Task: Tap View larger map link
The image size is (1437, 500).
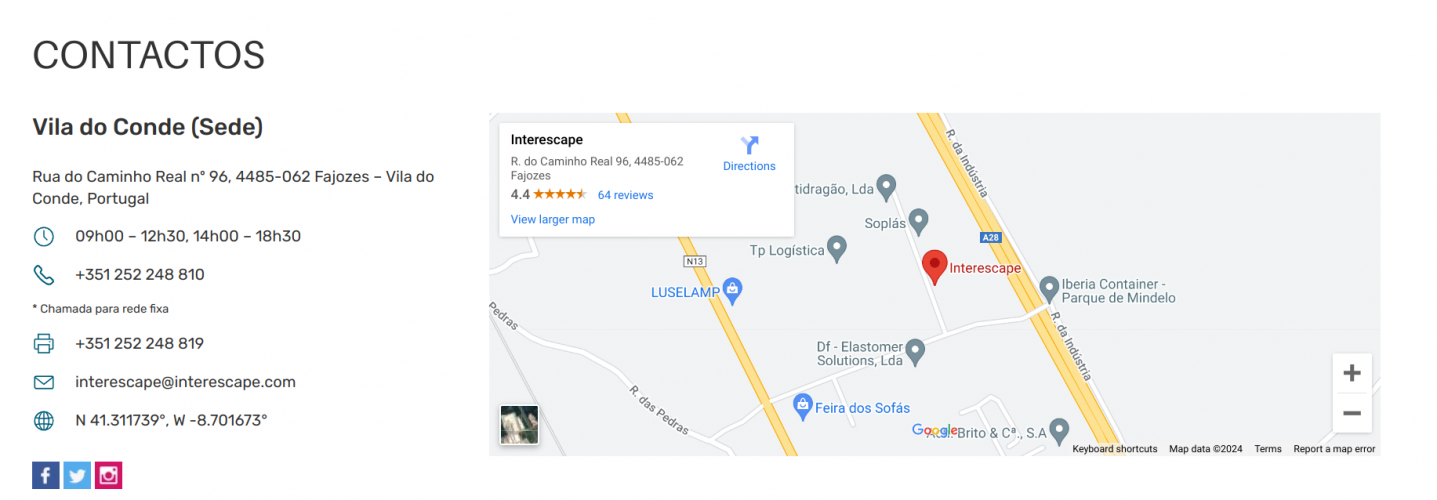Action: pos(552,219)
